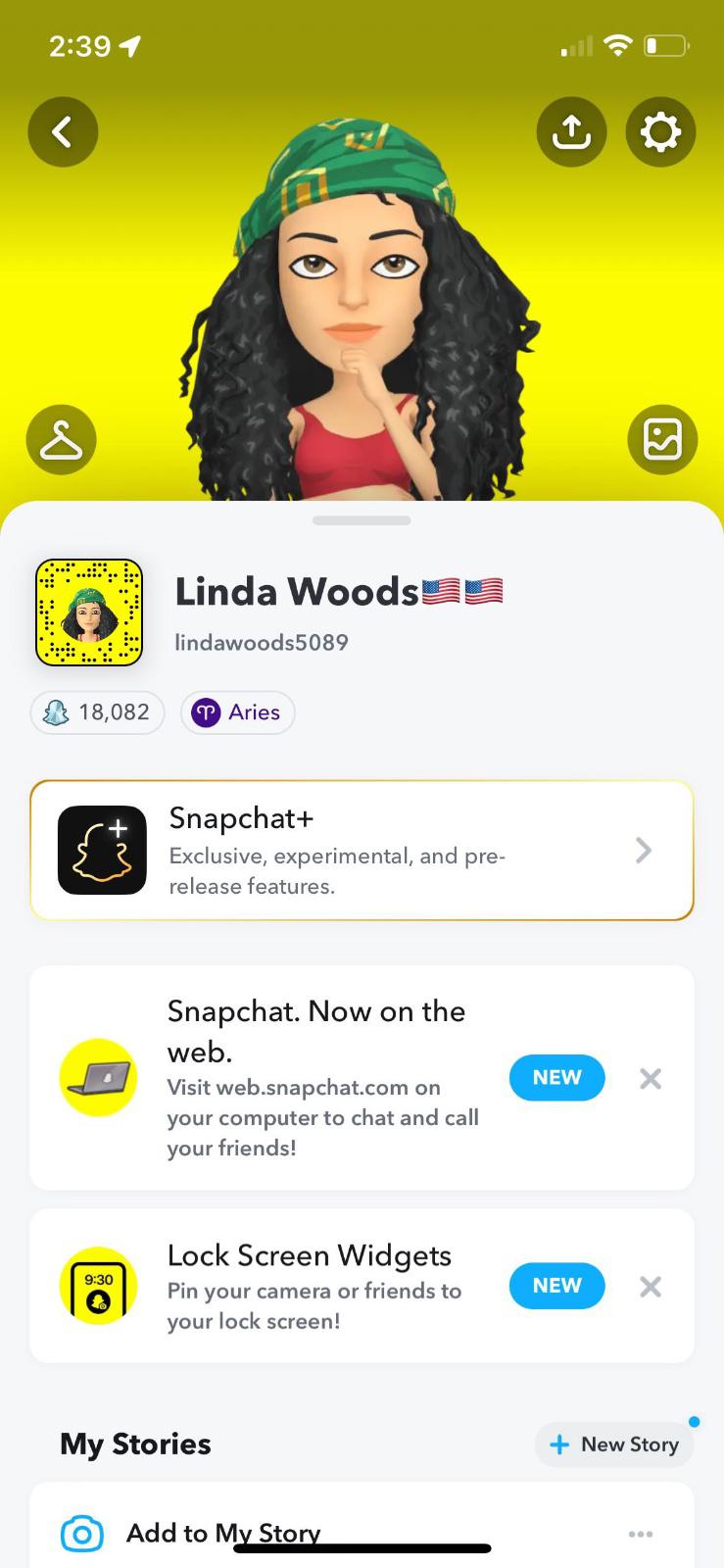This screenshot has height=1568, width=724.
Task: Create a New Story
Action: point(614,1445)
